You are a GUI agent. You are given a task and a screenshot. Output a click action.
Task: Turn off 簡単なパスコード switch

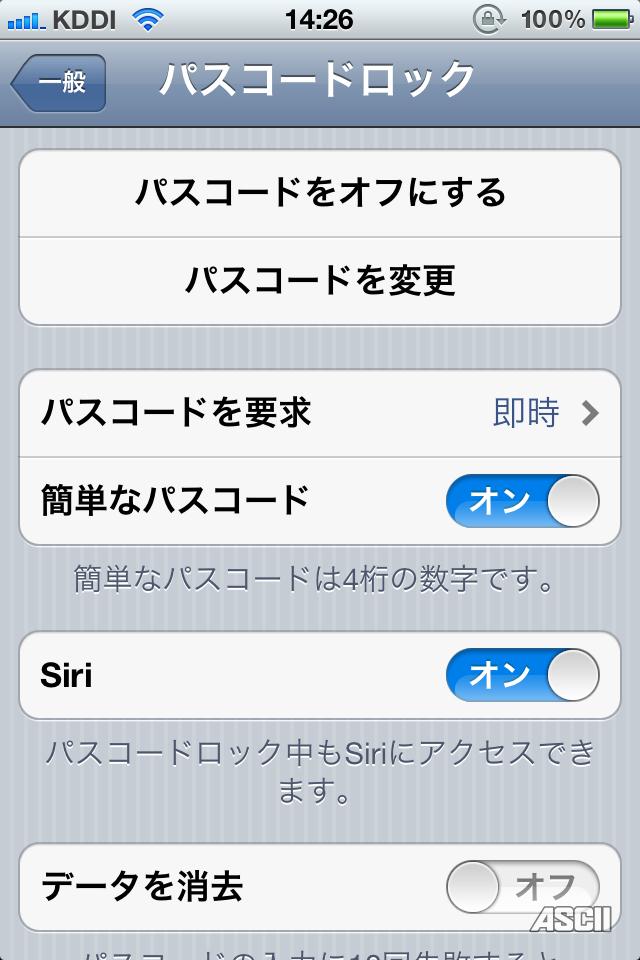point(522,500)
